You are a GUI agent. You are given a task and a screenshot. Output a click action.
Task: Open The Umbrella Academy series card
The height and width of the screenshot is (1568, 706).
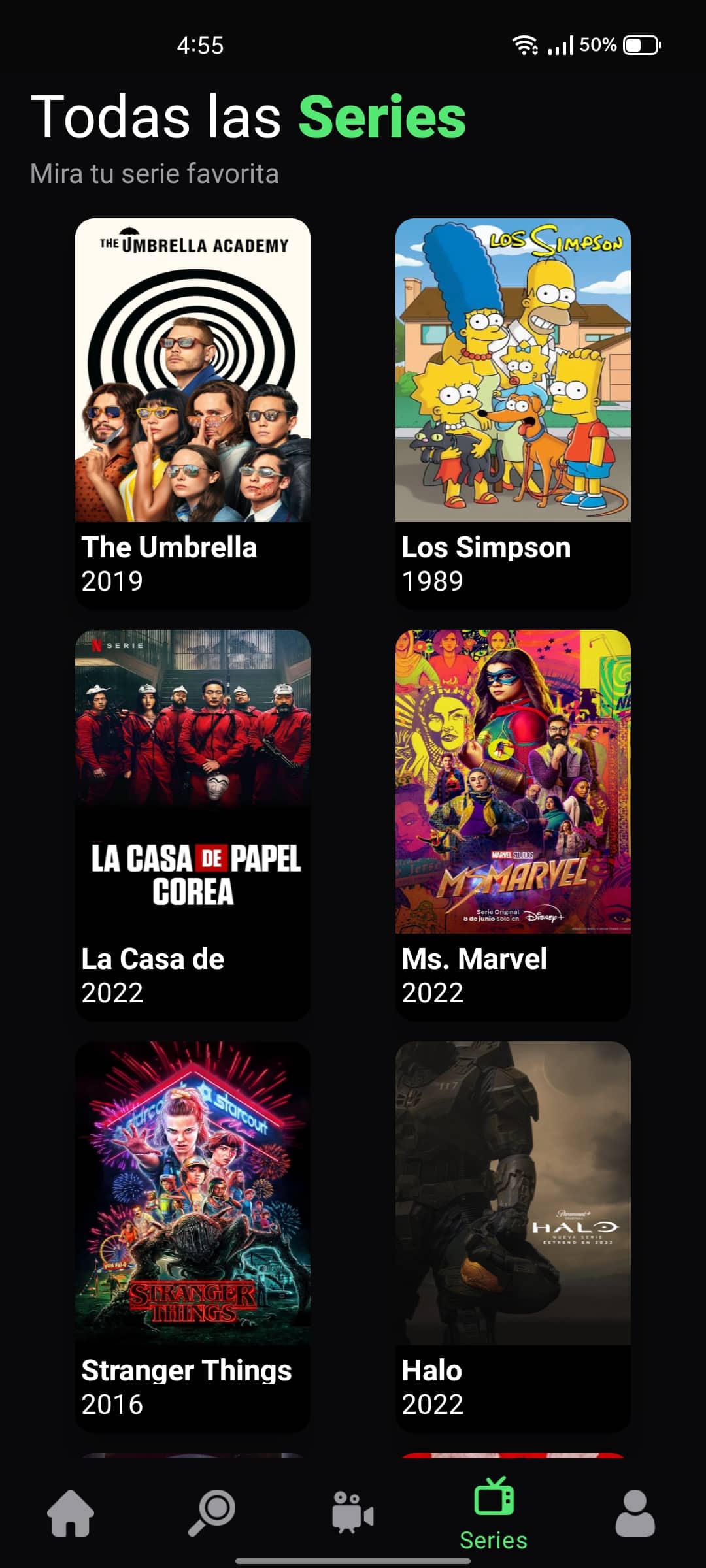[193, 414]
